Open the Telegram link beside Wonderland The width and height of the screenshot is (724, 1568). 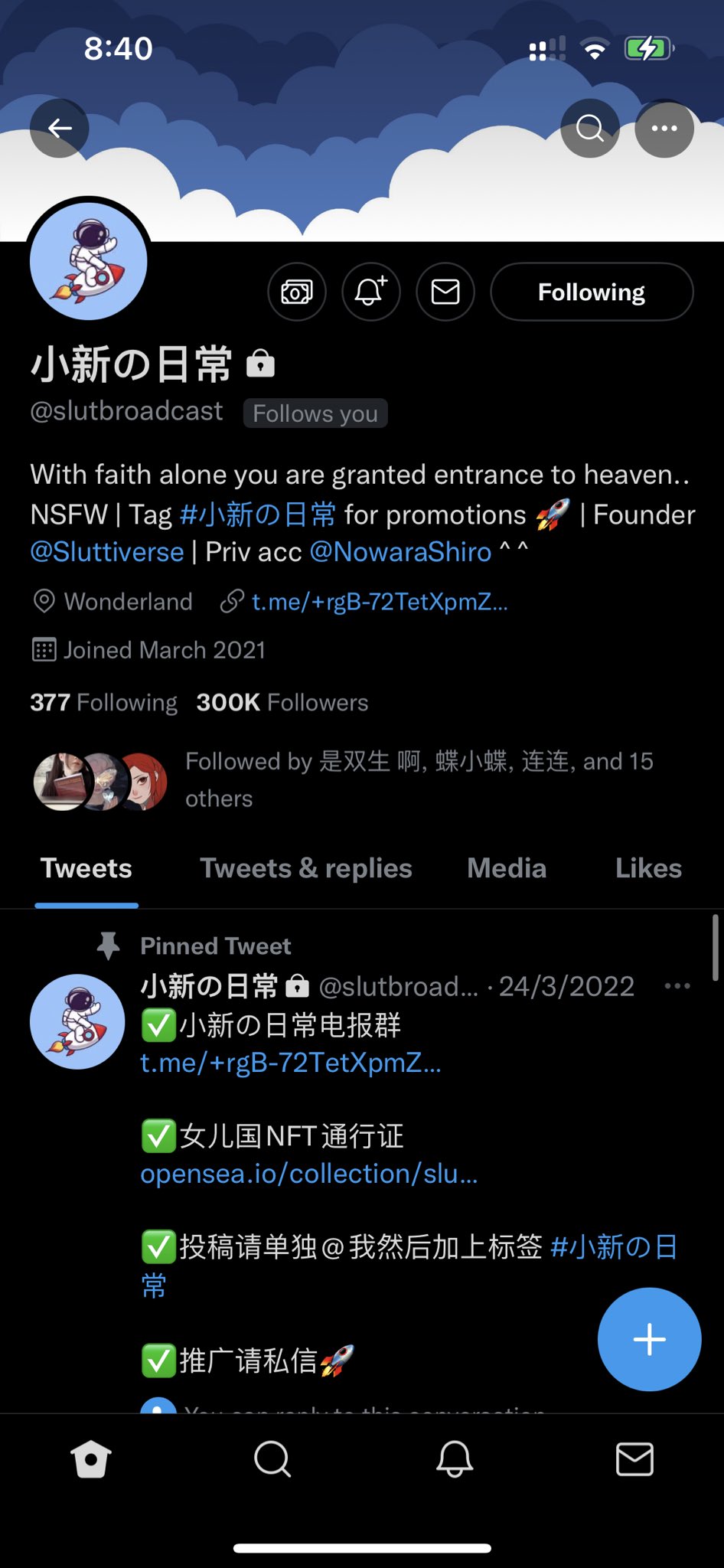coord(379,602)
